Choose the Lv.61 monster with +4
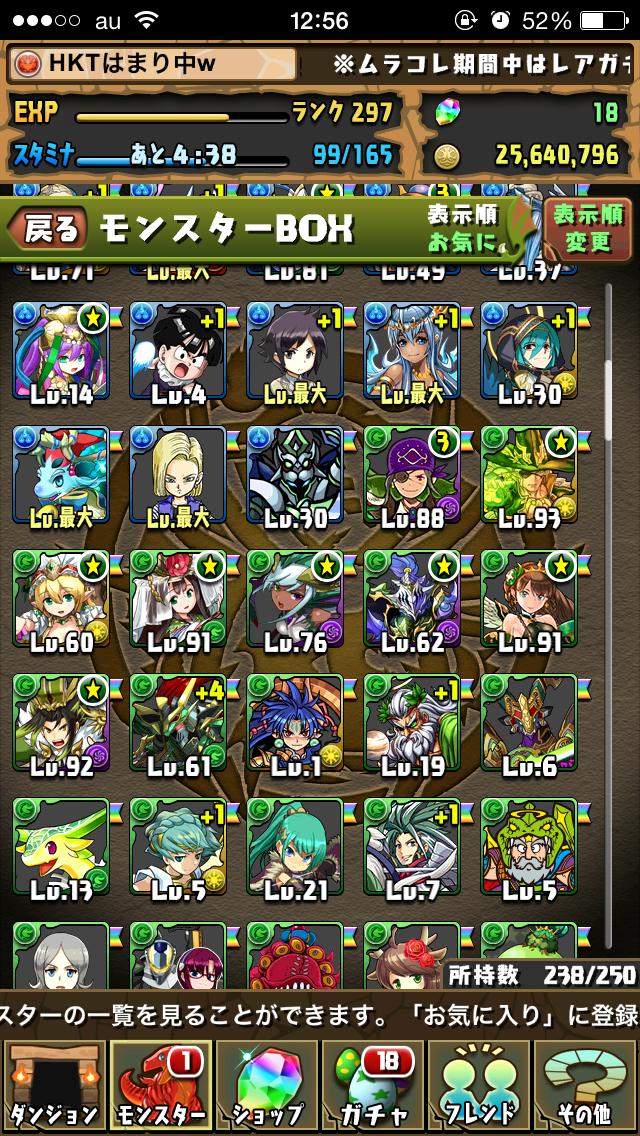 click(178, 723)
